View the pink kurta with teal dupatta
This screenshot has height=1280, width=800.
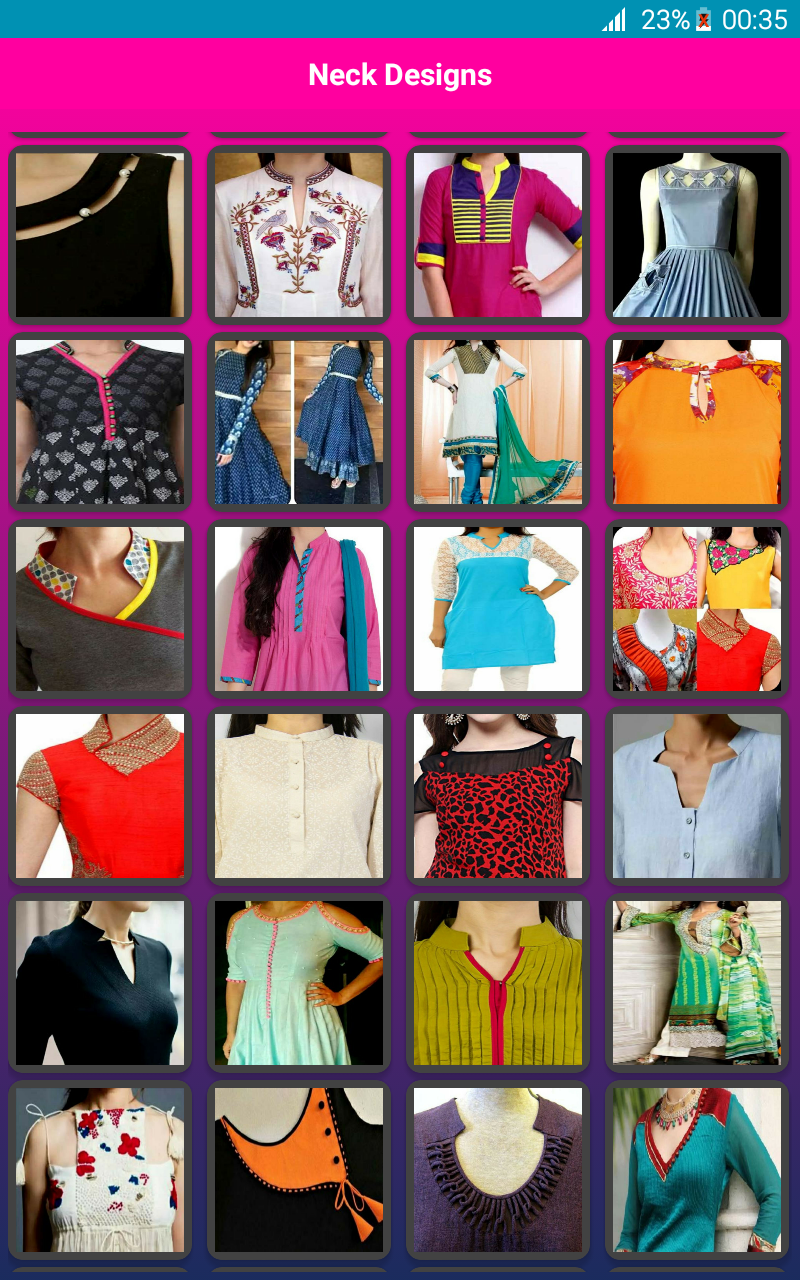point(299,608)
